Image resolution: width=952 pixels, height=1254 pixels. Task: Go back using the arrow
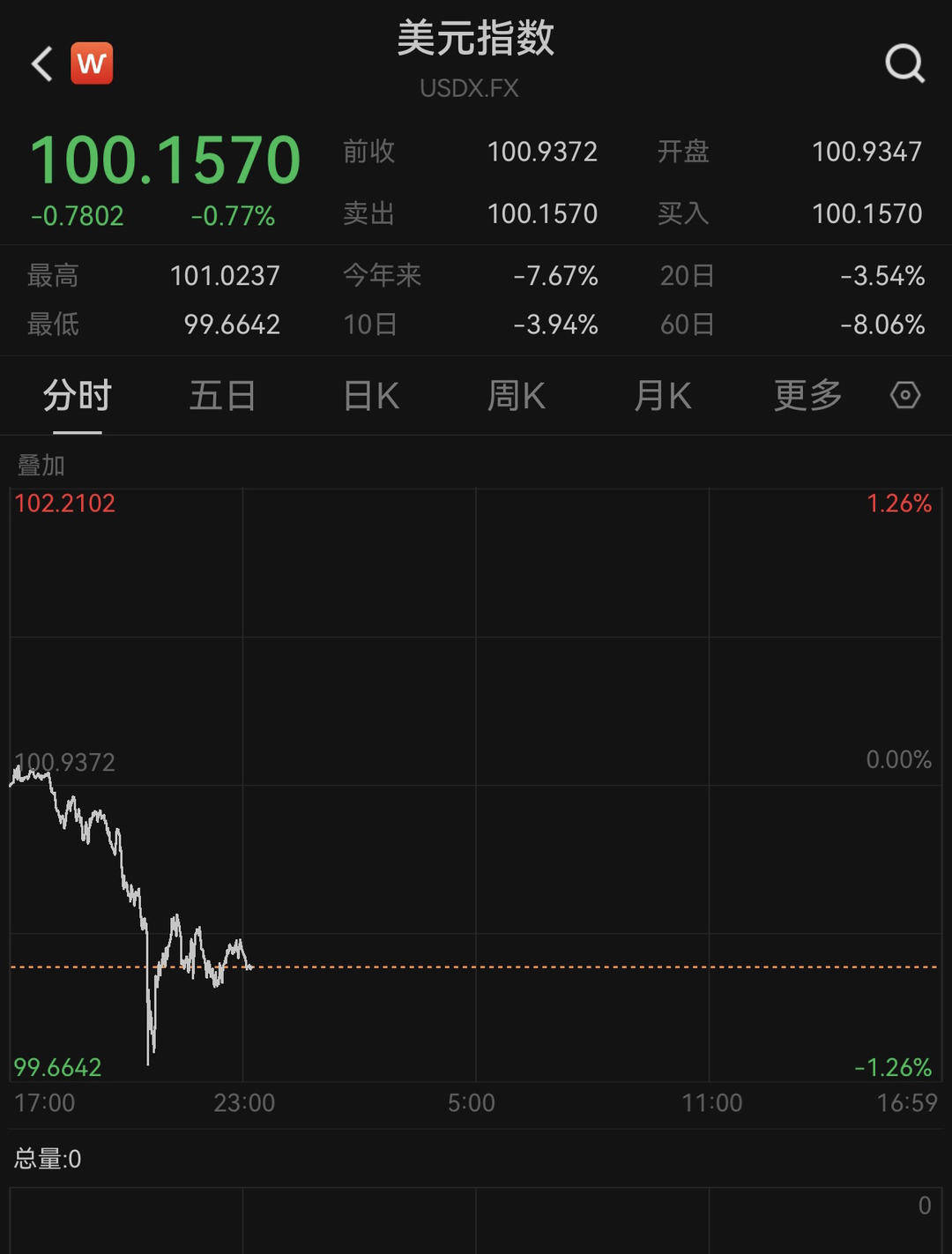[x=41, y=63]
